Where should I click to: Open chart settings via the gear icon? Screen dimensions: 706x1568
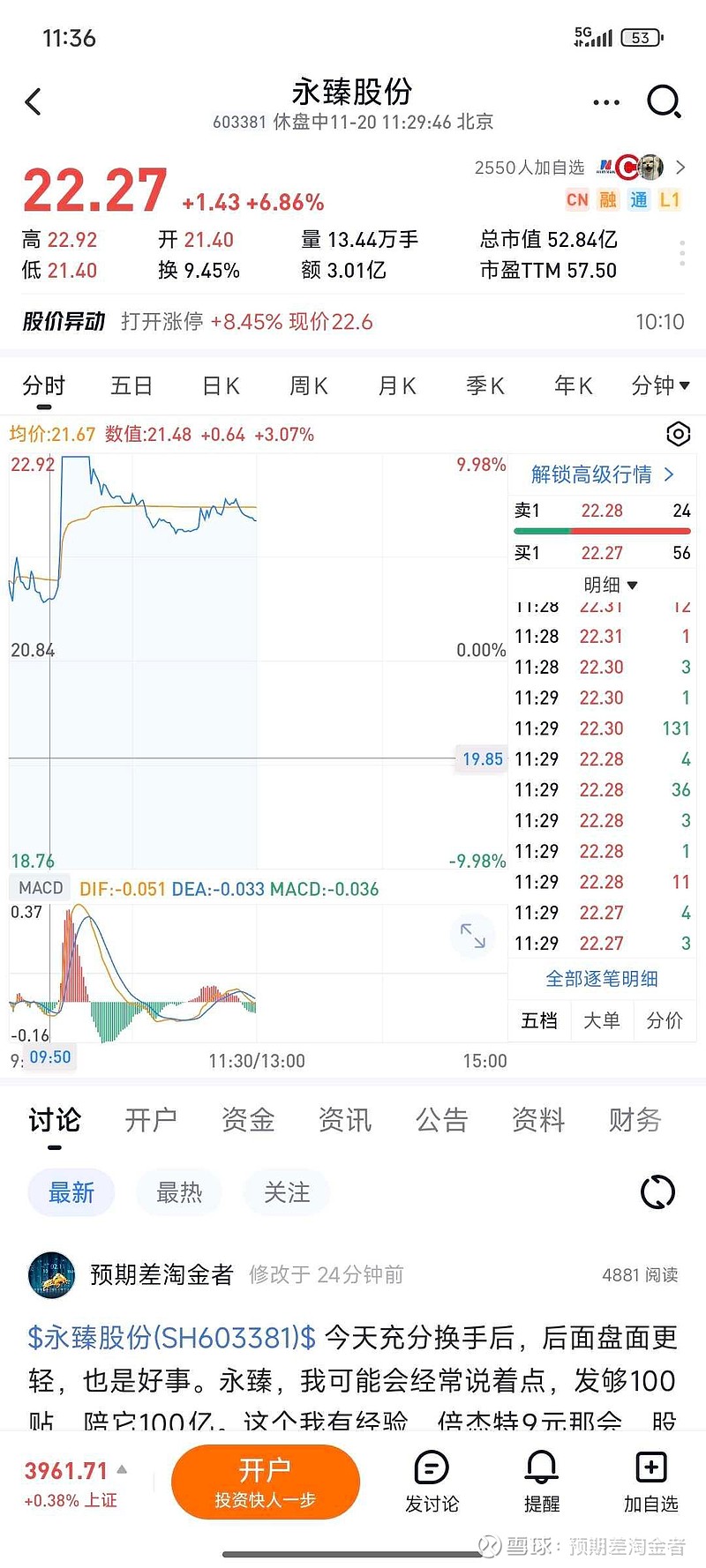tap(678, 434)
